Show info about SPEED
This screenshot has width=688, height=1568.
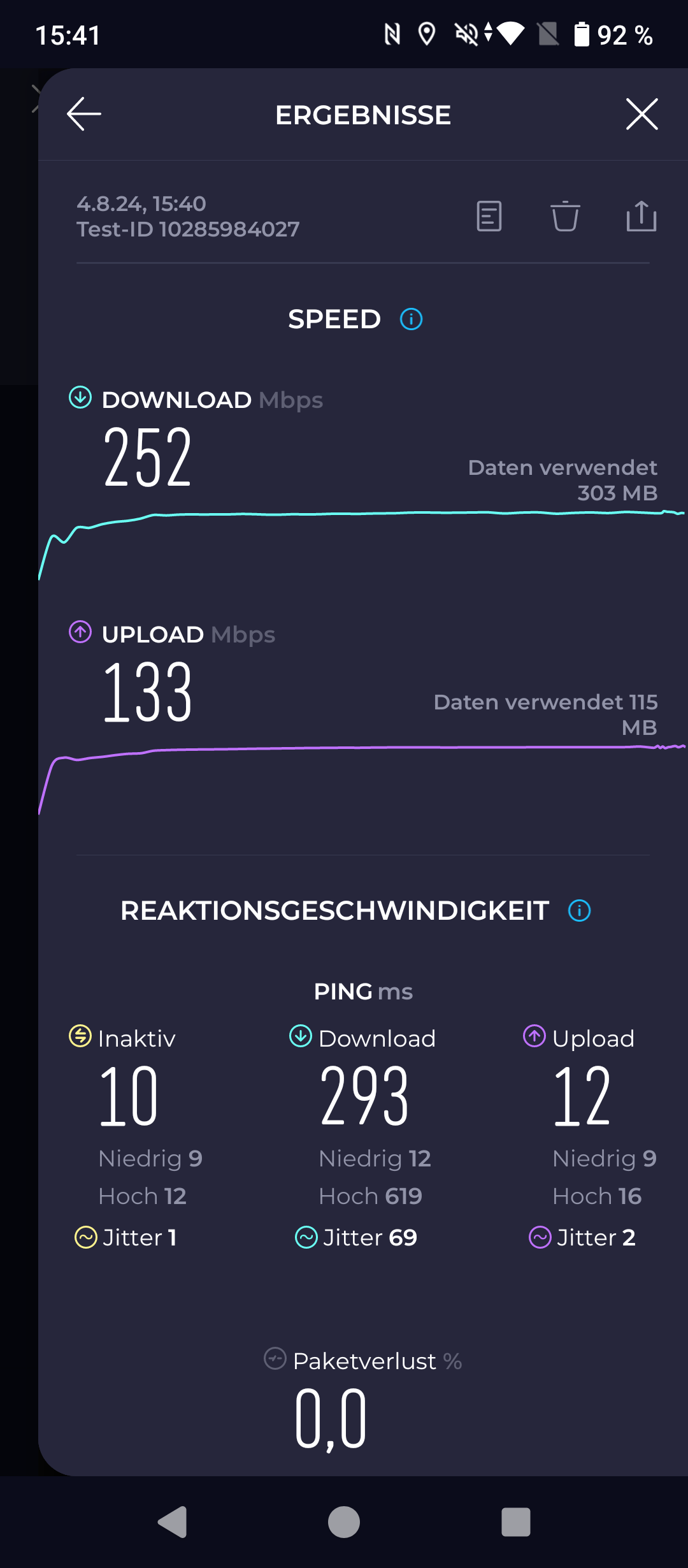[x=411, y=319]
